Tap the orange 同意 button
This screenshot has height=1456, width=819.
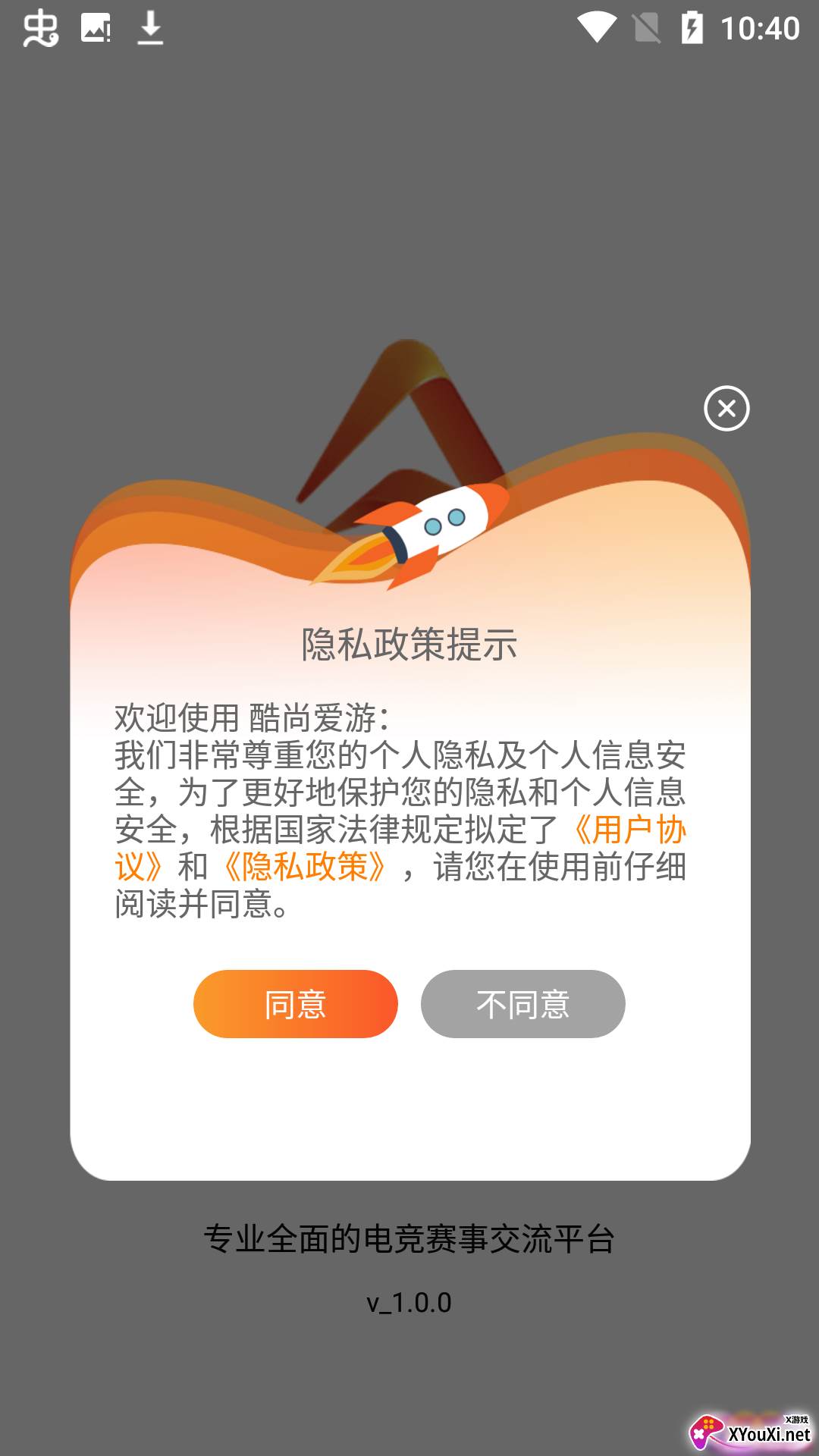click(x=296, y=1004)
